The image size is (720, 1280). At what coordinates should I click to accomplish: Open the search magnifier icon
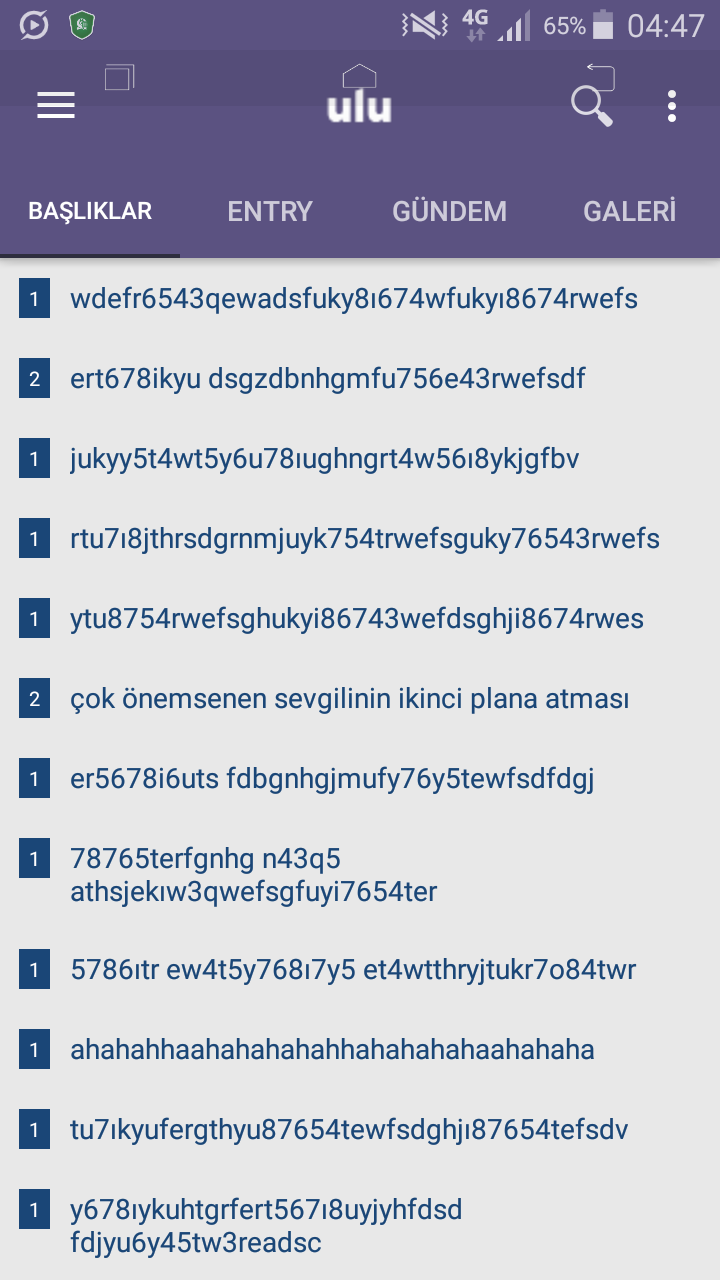(591, 106)
